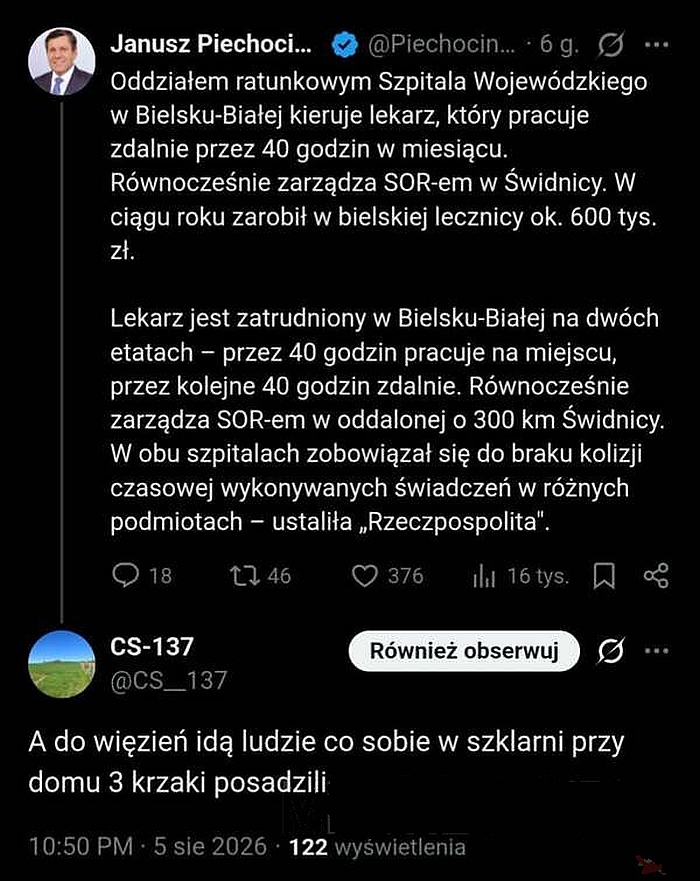The width and height of the screenshot is (700, 881).
Task: View analytics showing 16 tys. views
Action: click(521, 576)
